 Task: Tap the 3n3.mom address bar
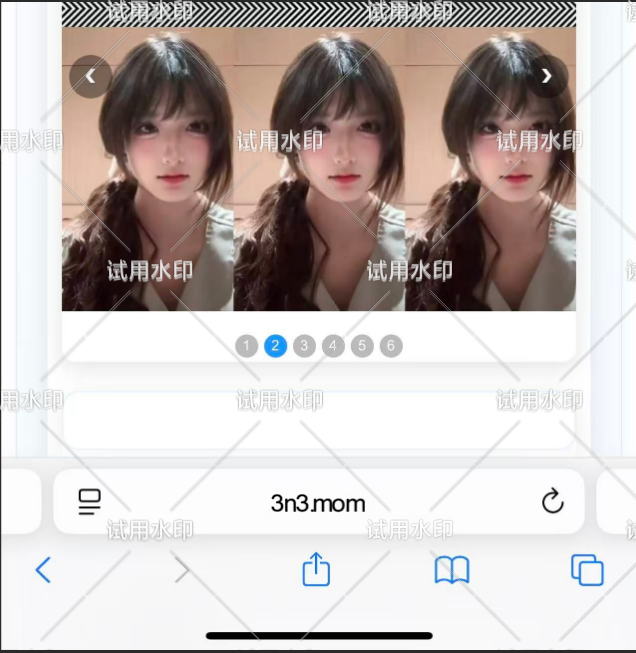[x=318, y=503]
